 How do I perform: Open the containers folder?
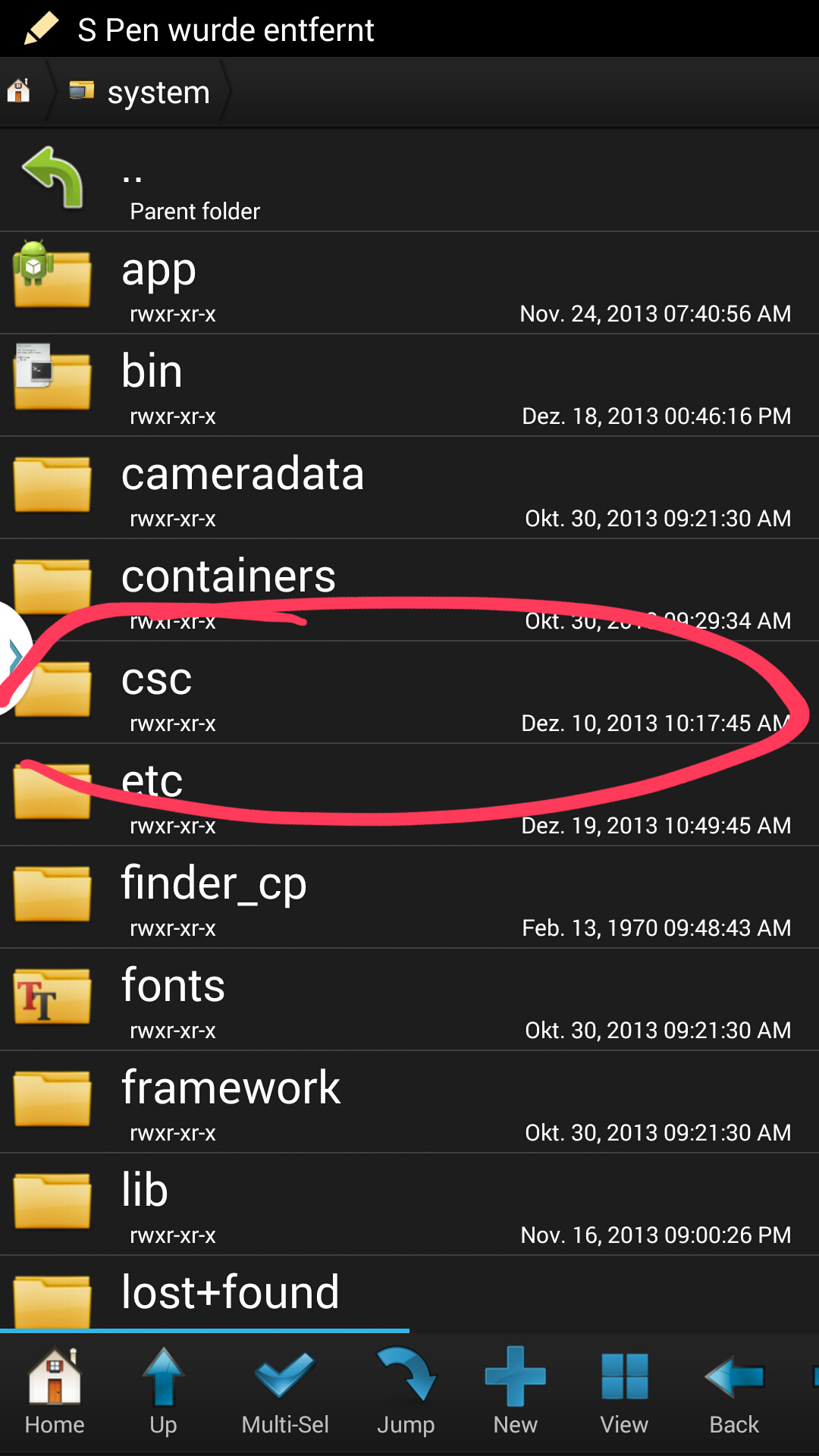click(409, 590)
